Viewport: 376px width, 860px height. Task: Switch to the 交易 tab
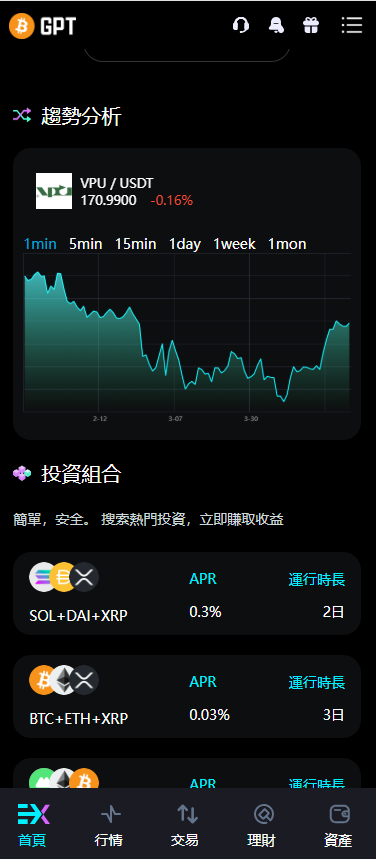[185, 824]
